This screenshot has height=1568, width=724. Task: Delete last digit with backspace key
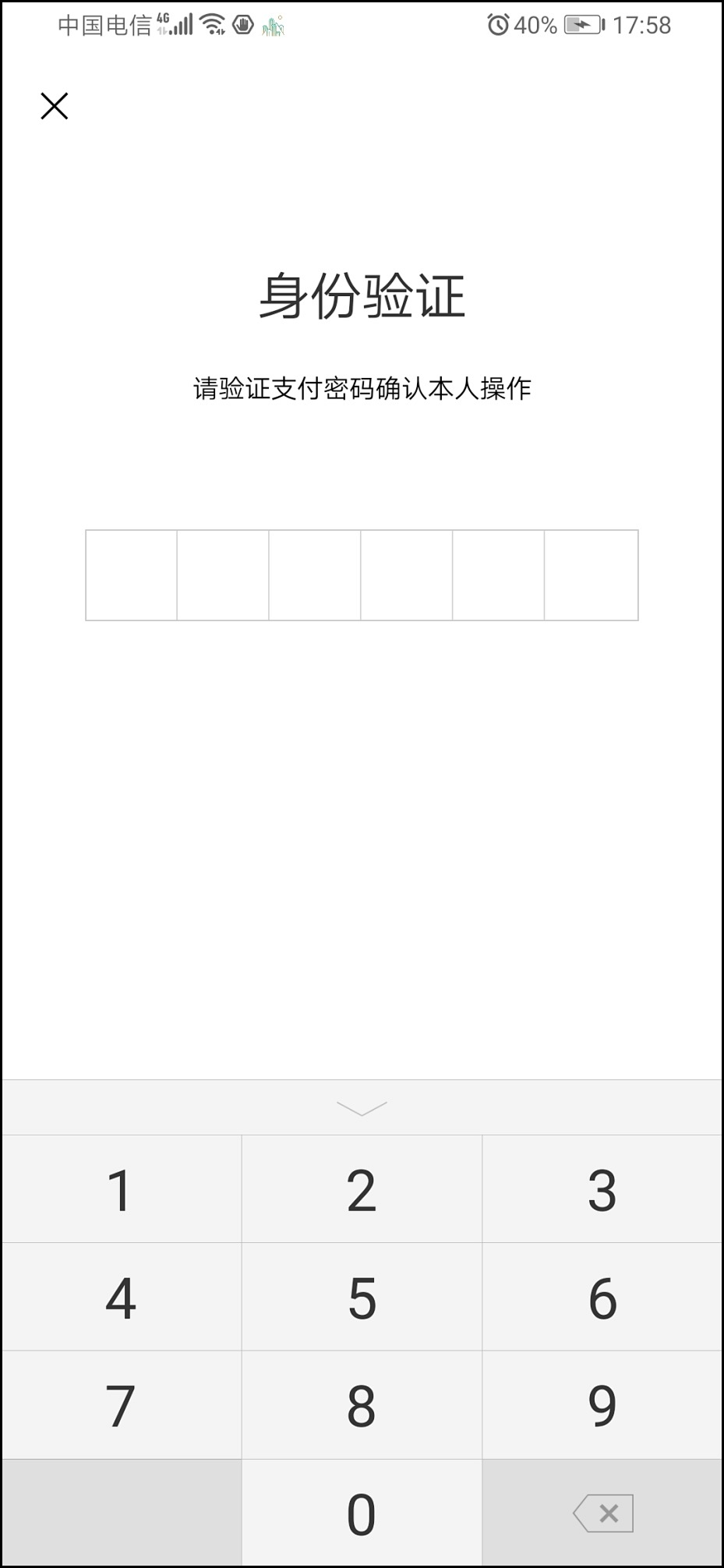click(603, 1513)
